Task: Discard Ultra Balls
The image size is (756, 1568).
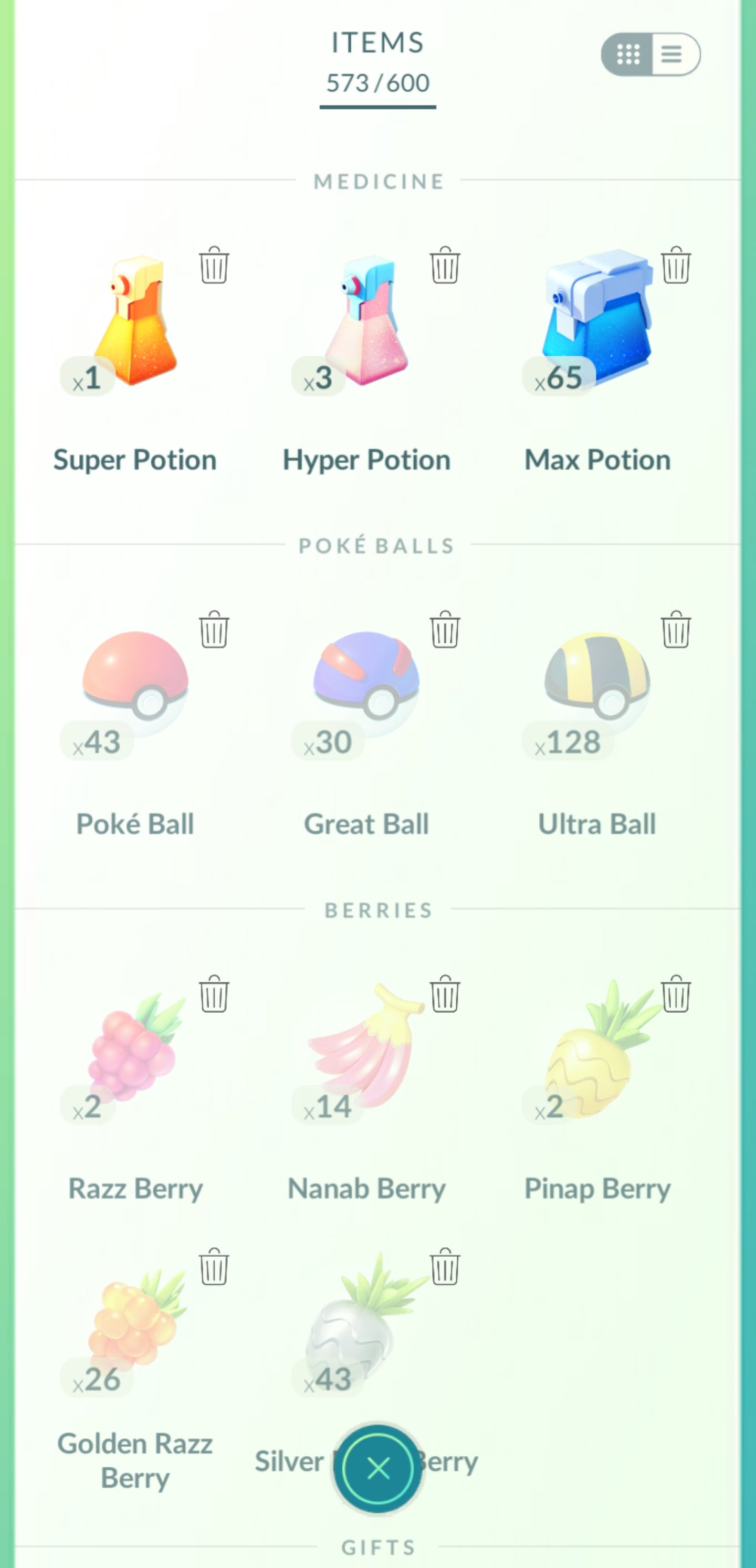Action: coord(676,629)
